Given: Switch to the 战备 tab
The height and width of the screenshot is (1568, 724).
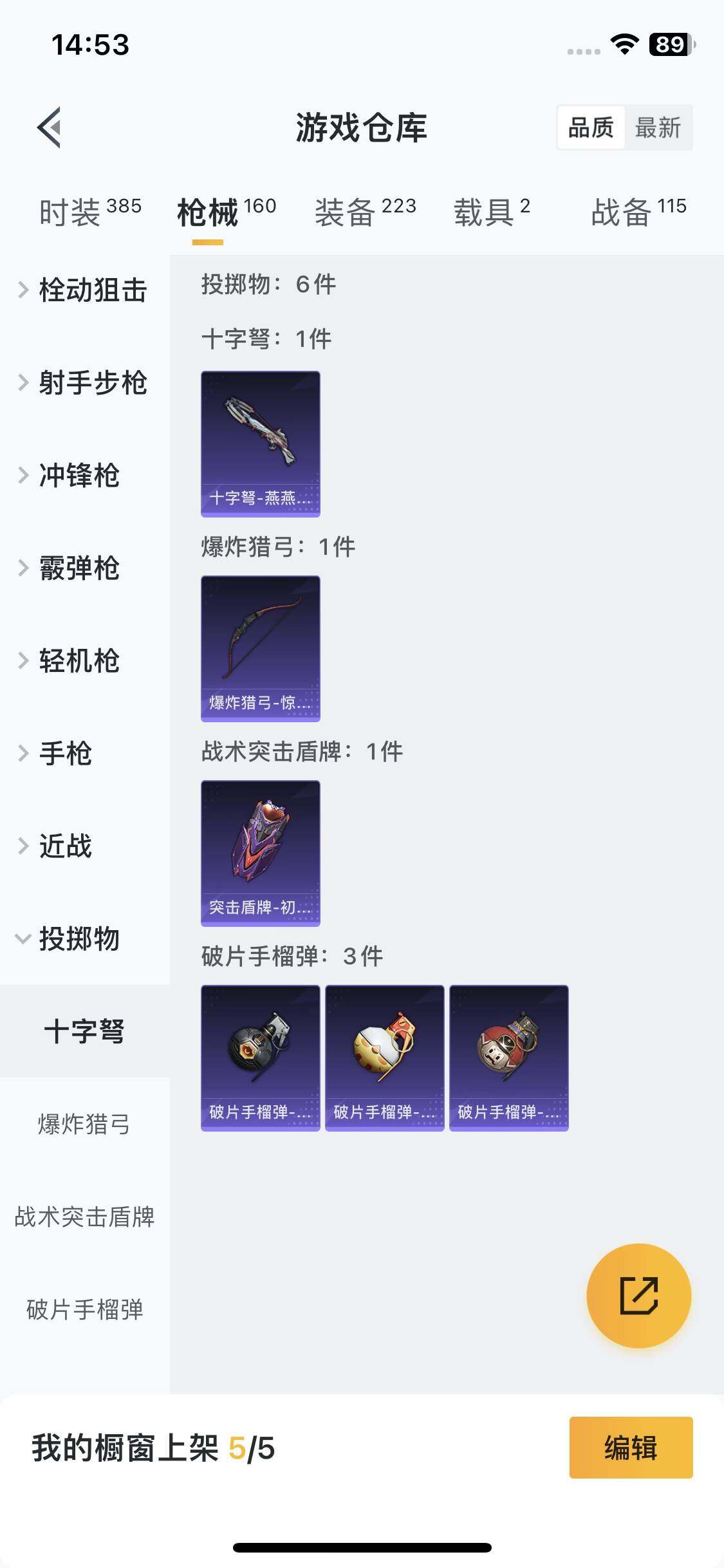Looking at the screenshot, I should (x=638, y=211).
